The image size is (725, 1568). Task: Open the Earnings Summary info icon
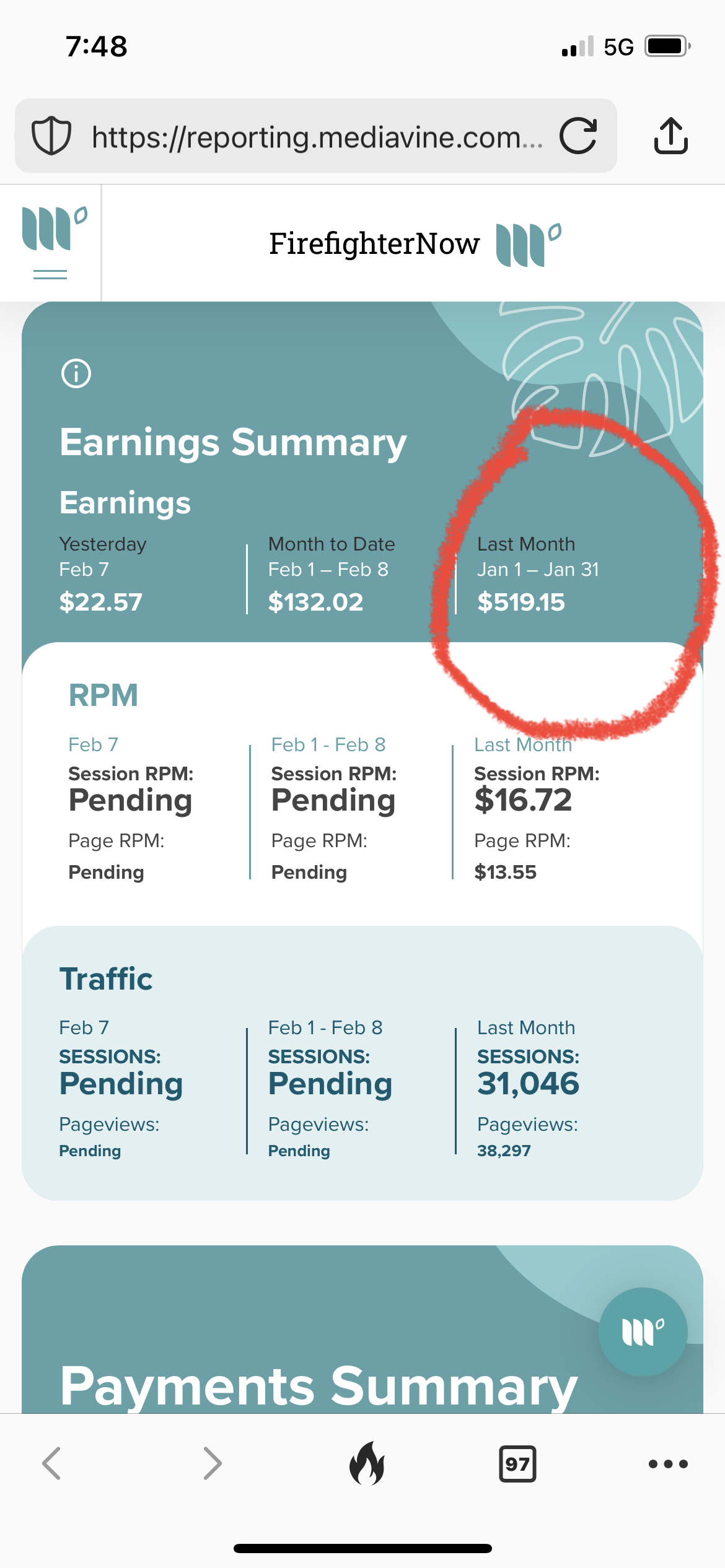[x=76, y=373]
